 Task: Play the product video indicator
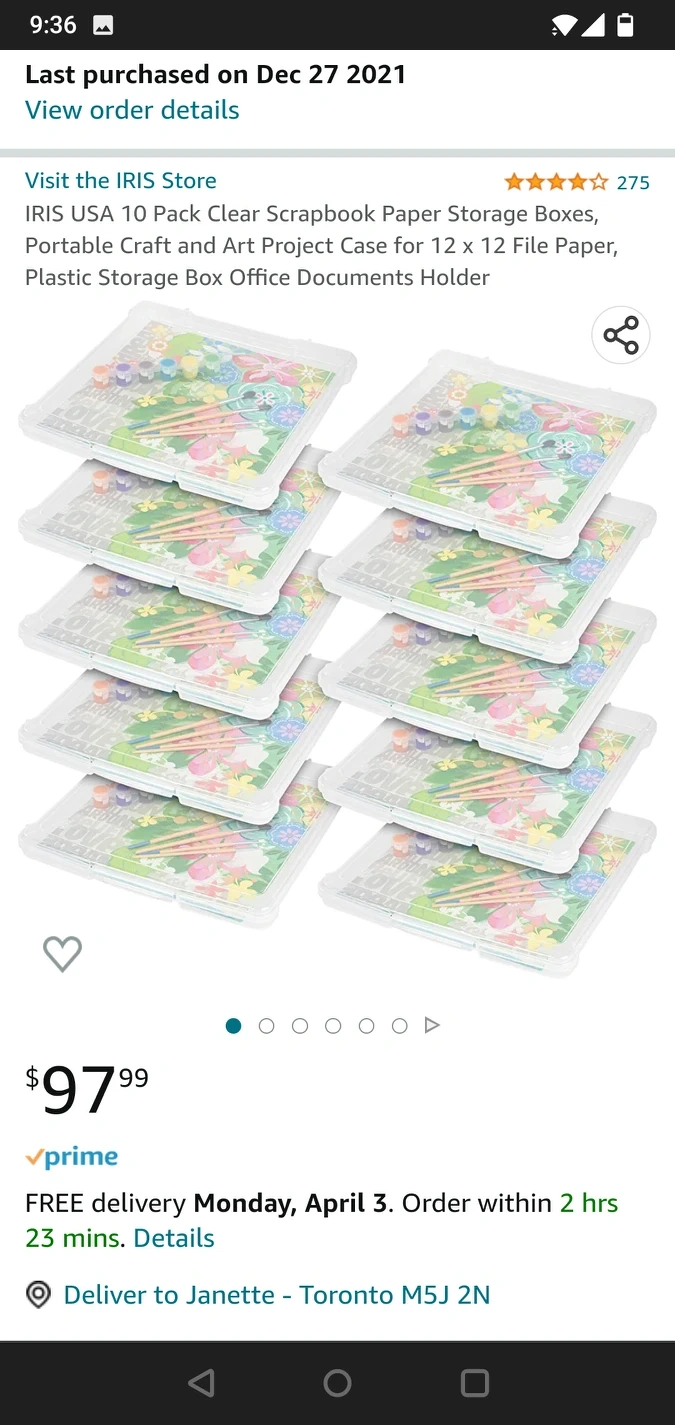(x=432, y=1026)
